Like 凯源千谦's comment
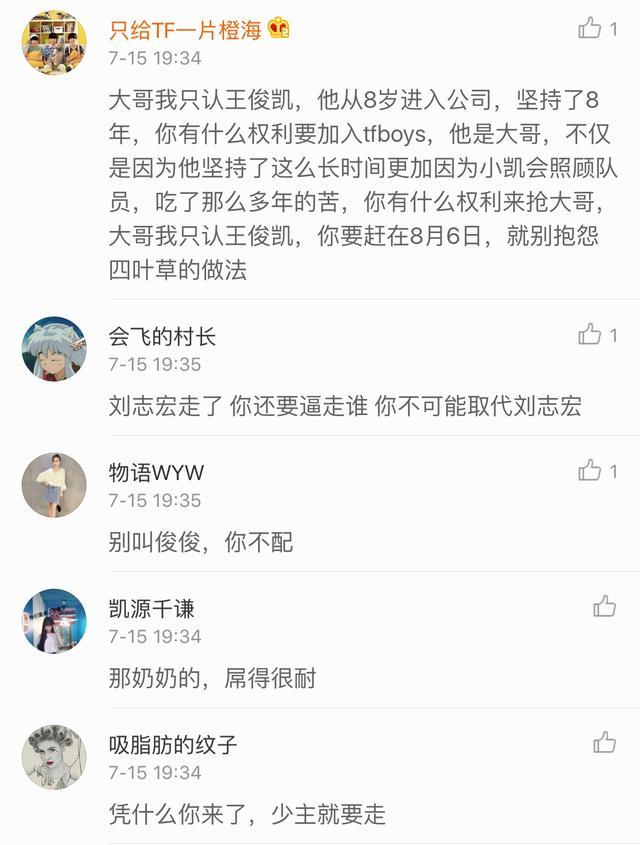Screen dimensions: 640x845 click(x=604, y=606)
